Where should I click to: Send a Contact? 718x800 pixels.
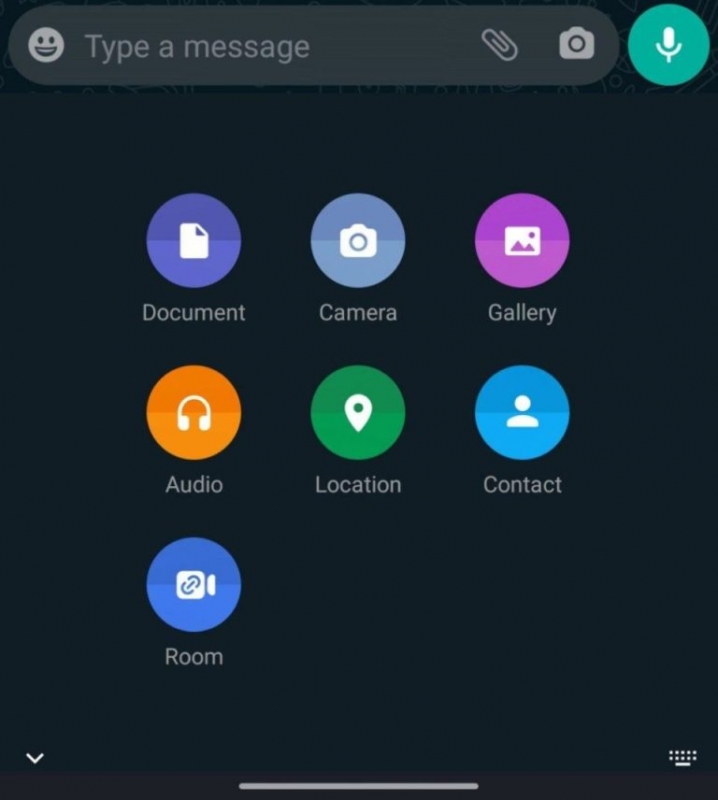[x=522, y=413]
